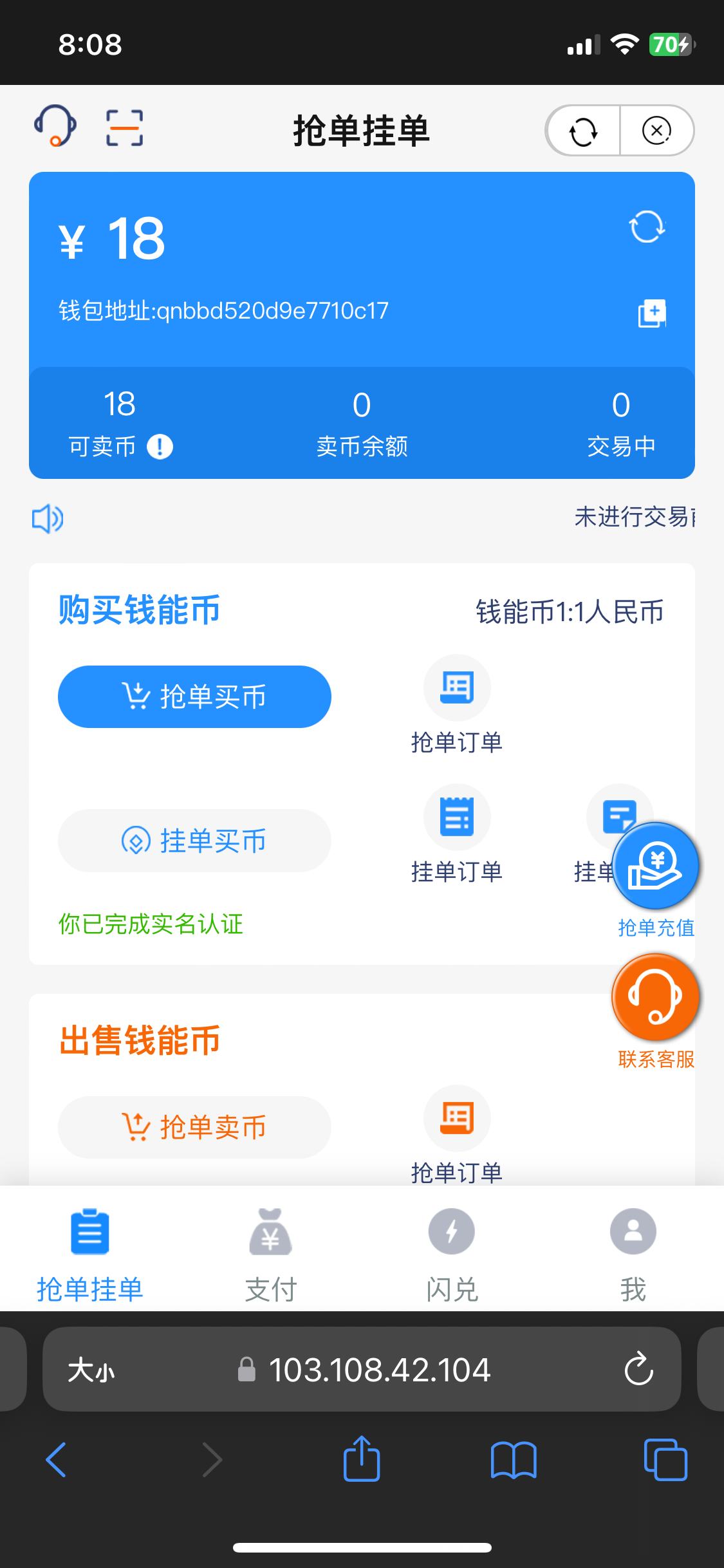Image resolution: width=724 pixels, height=1568 pixels.
Task: Refresh the mini-program from the capsule button
Action: tap(583, 131)
